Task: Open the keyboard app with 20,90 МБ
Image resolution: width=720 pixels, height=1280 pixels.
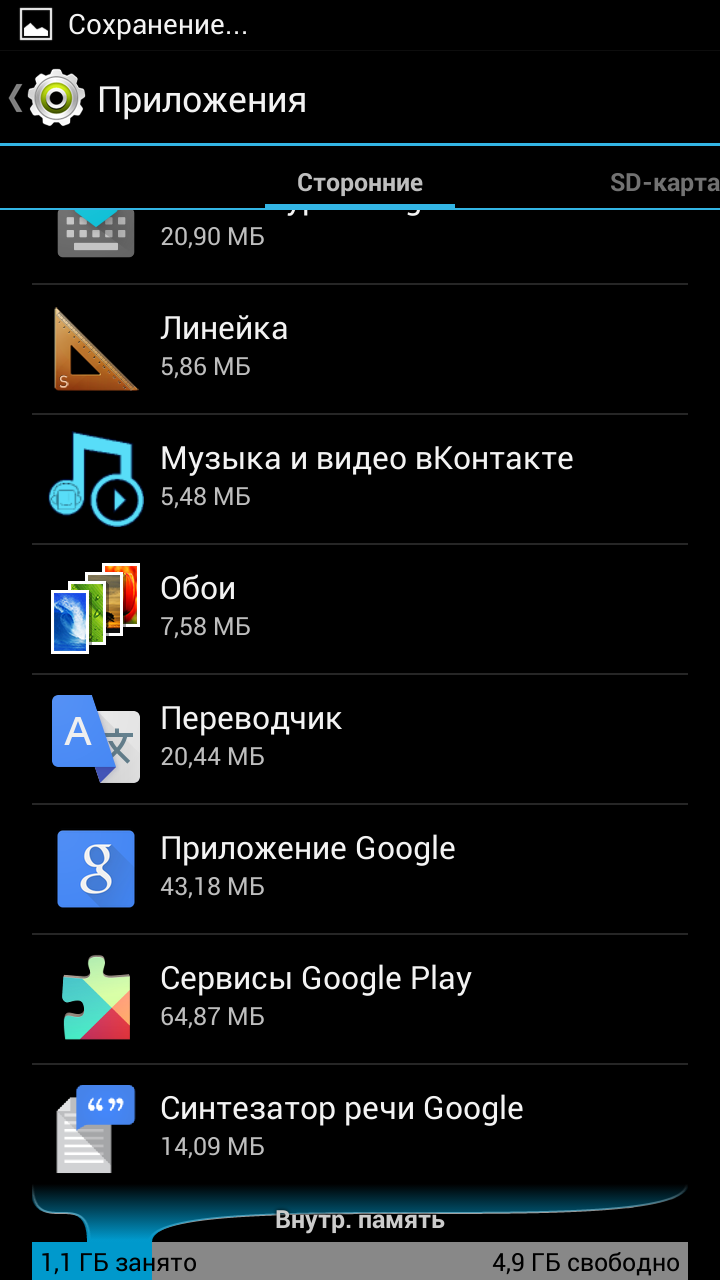Action: pyautogui.click(x=360, y=247)
